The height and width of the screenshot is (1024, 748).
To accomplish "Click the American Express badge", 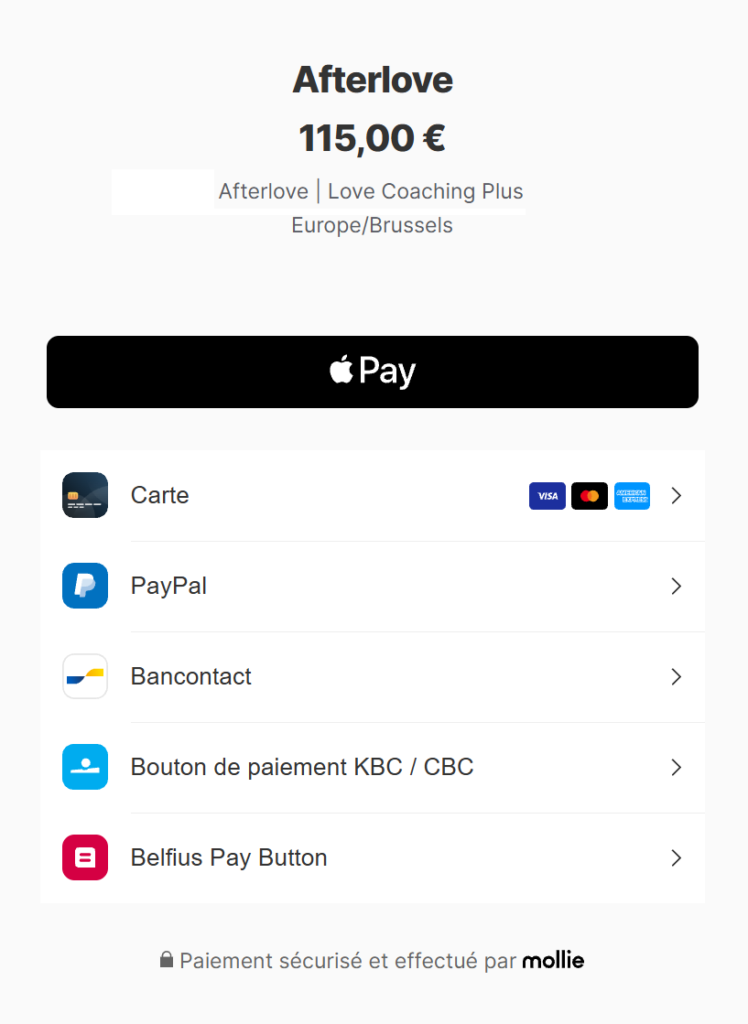I will tap(632, 495).
